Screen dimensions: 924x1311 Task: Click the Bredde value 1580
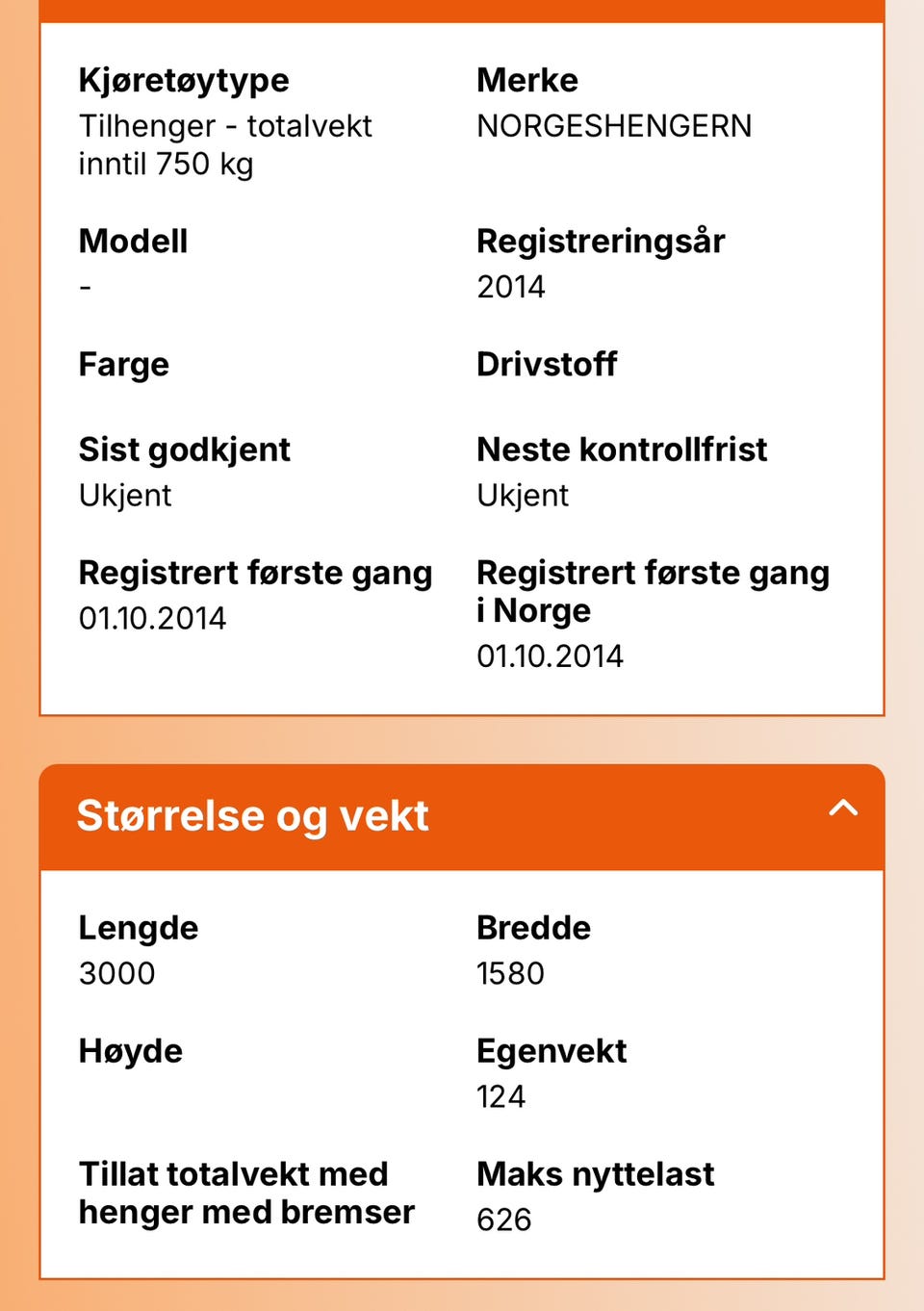(x=510, y=974)
